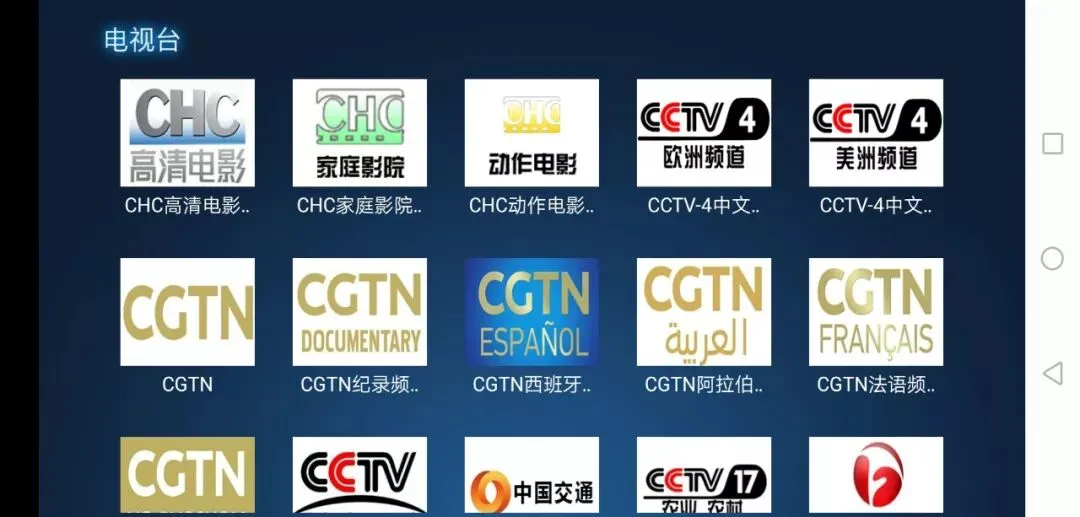
Task: Tap the system back triangle
Action: pyautogui.click(x=1052, y=374)
